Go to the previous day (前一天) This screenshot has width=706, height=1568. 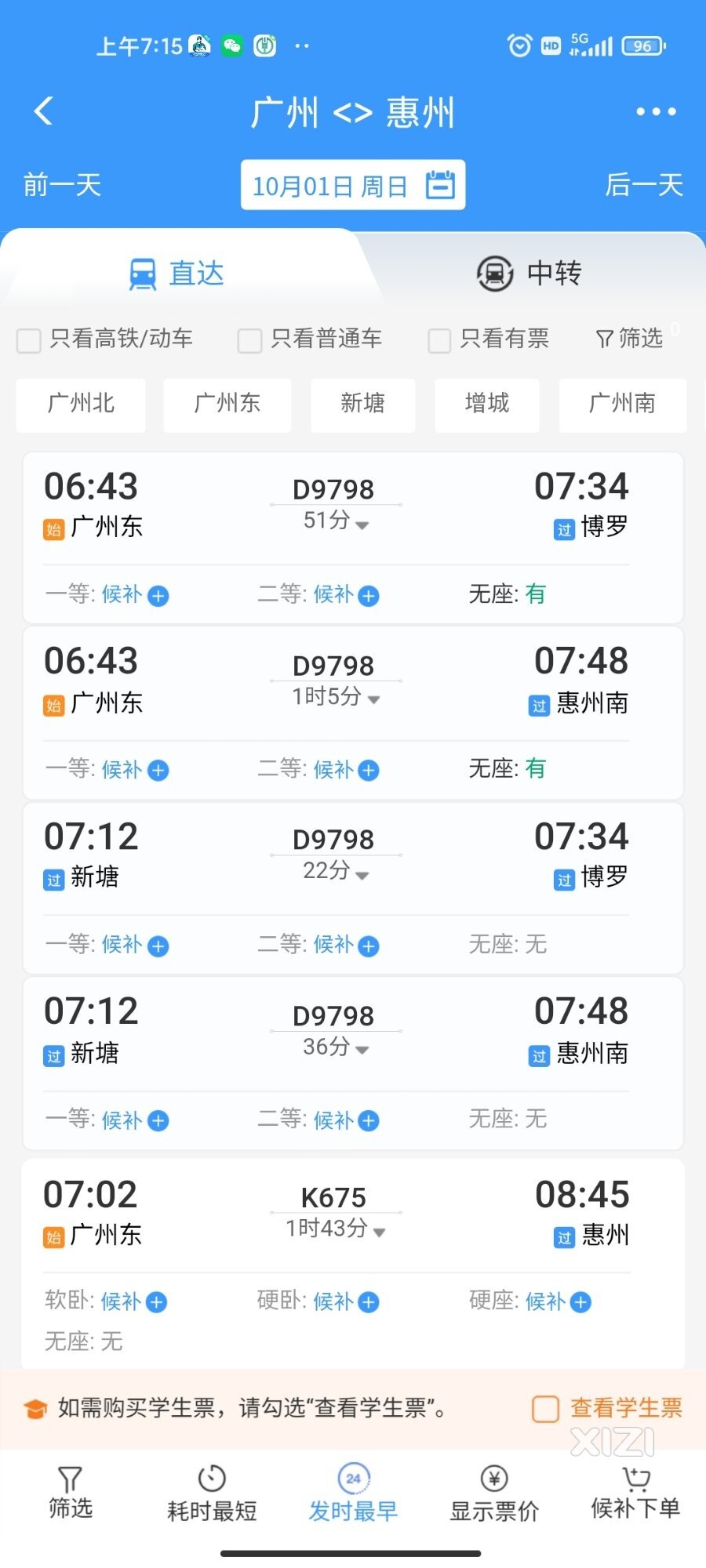click(63, 185)
